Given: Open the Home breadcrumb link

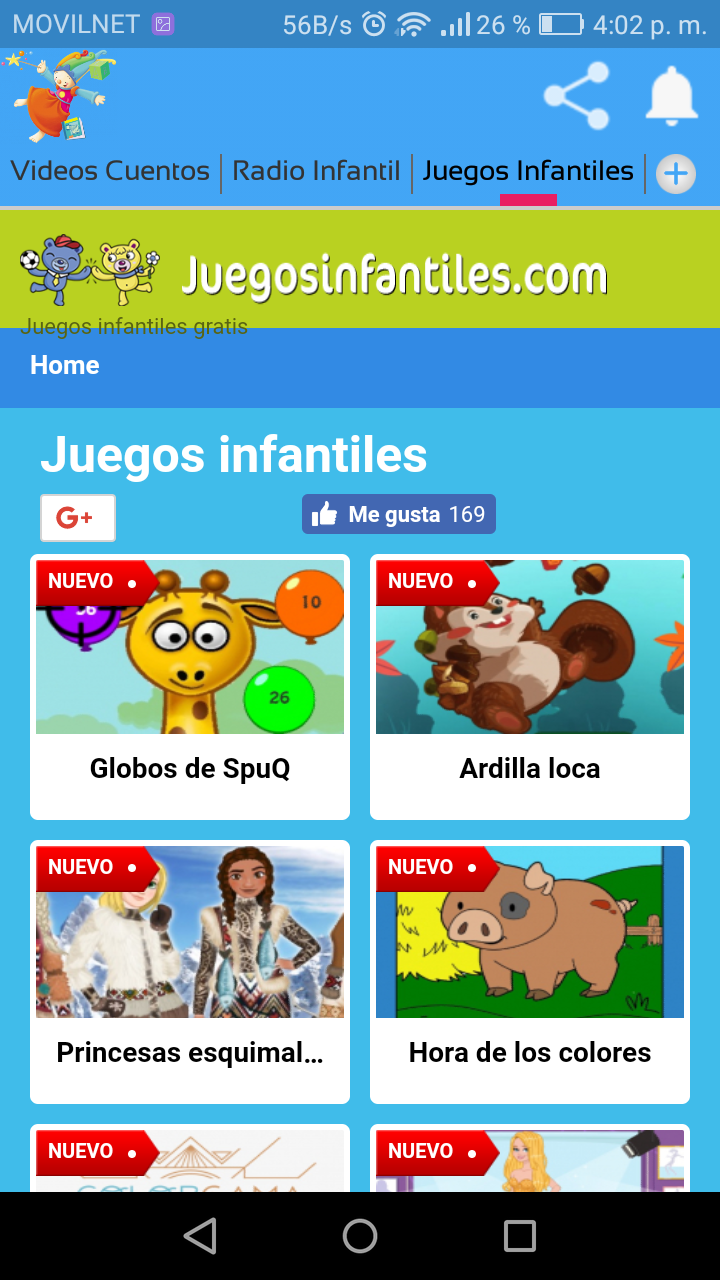Looking at the screenshot, I should (x=65, y=365).
